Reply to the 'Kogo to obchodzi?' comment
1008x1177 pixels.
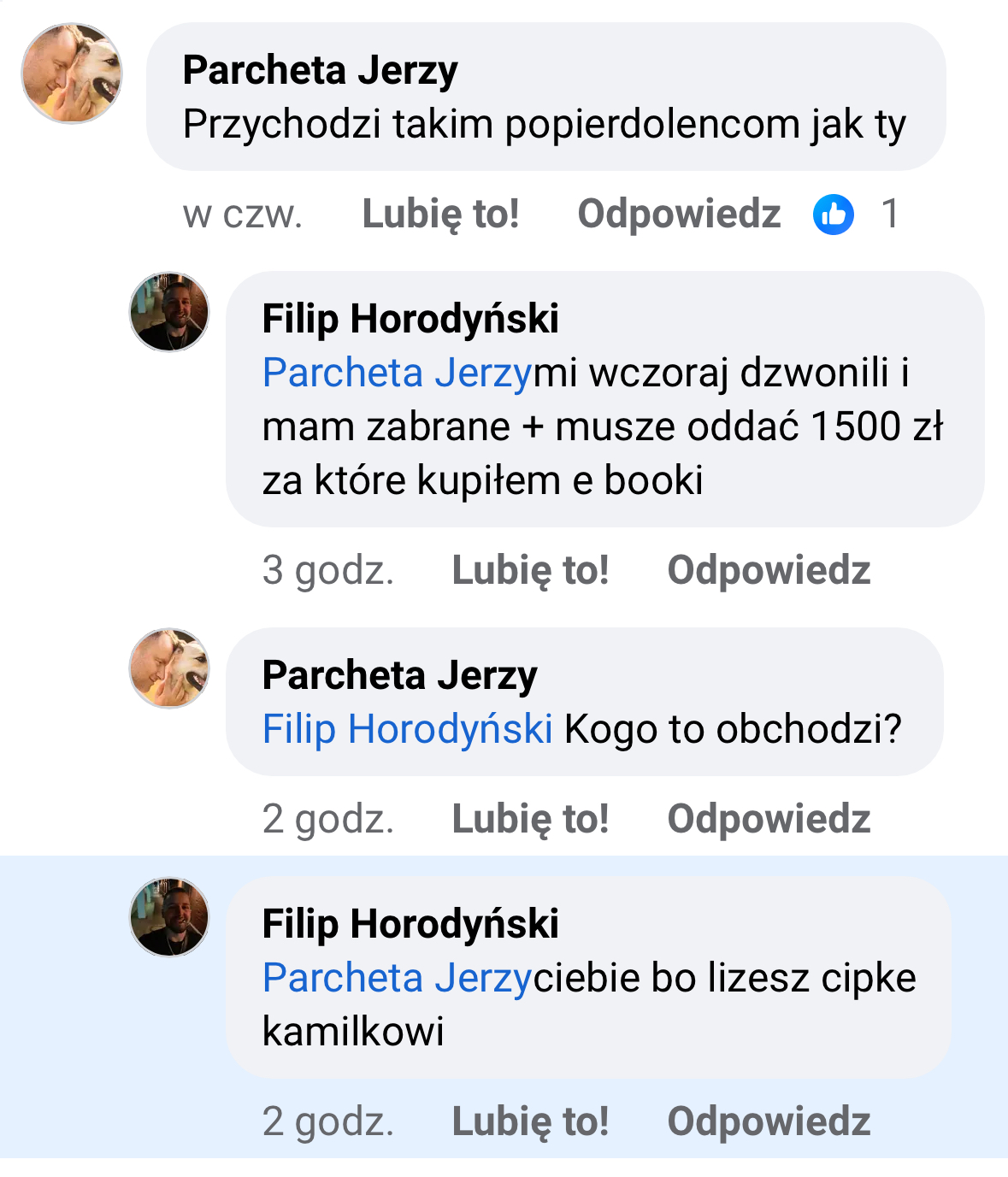(769, 819)
